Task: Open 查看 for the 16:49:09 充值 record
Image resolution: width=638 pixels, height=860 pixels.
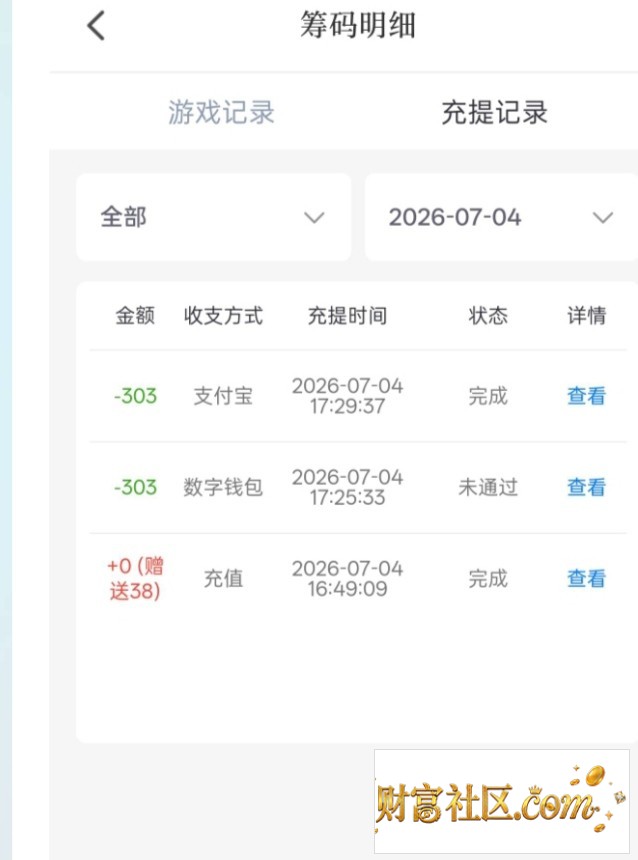Action: pyautogui.click(x=586, y=578)
